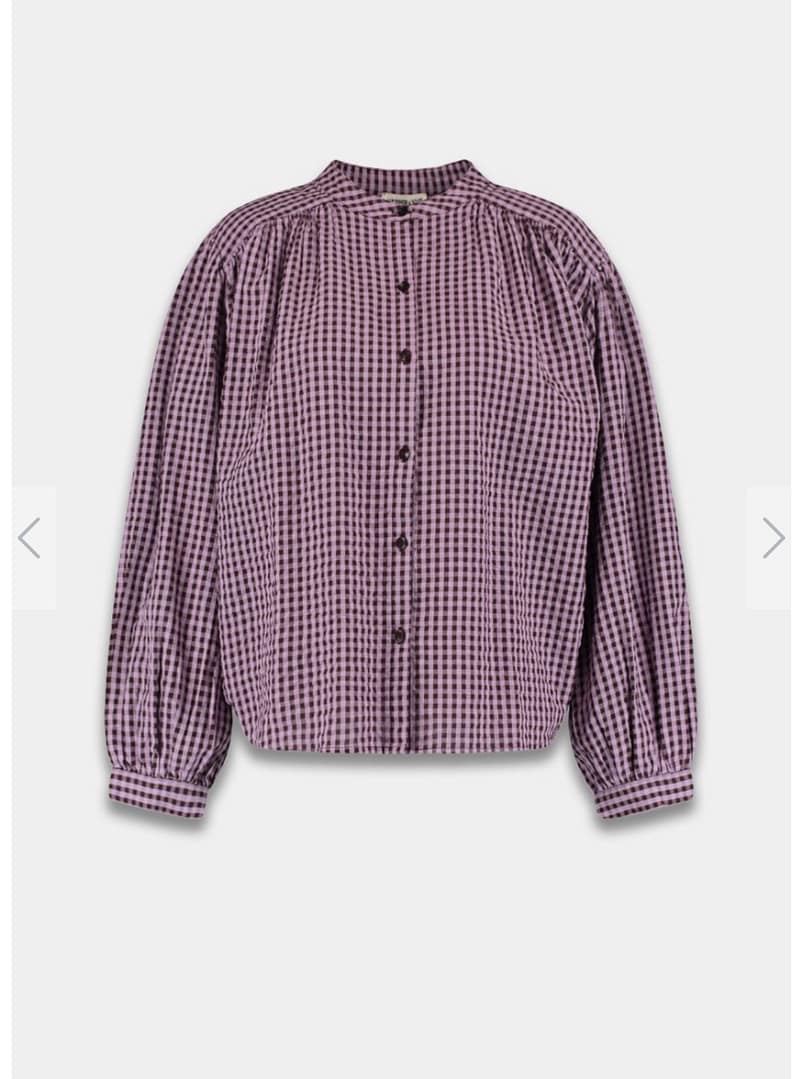Click the top button of the blouse
This screenshot has height=1079, width=803.
point(403,285)
